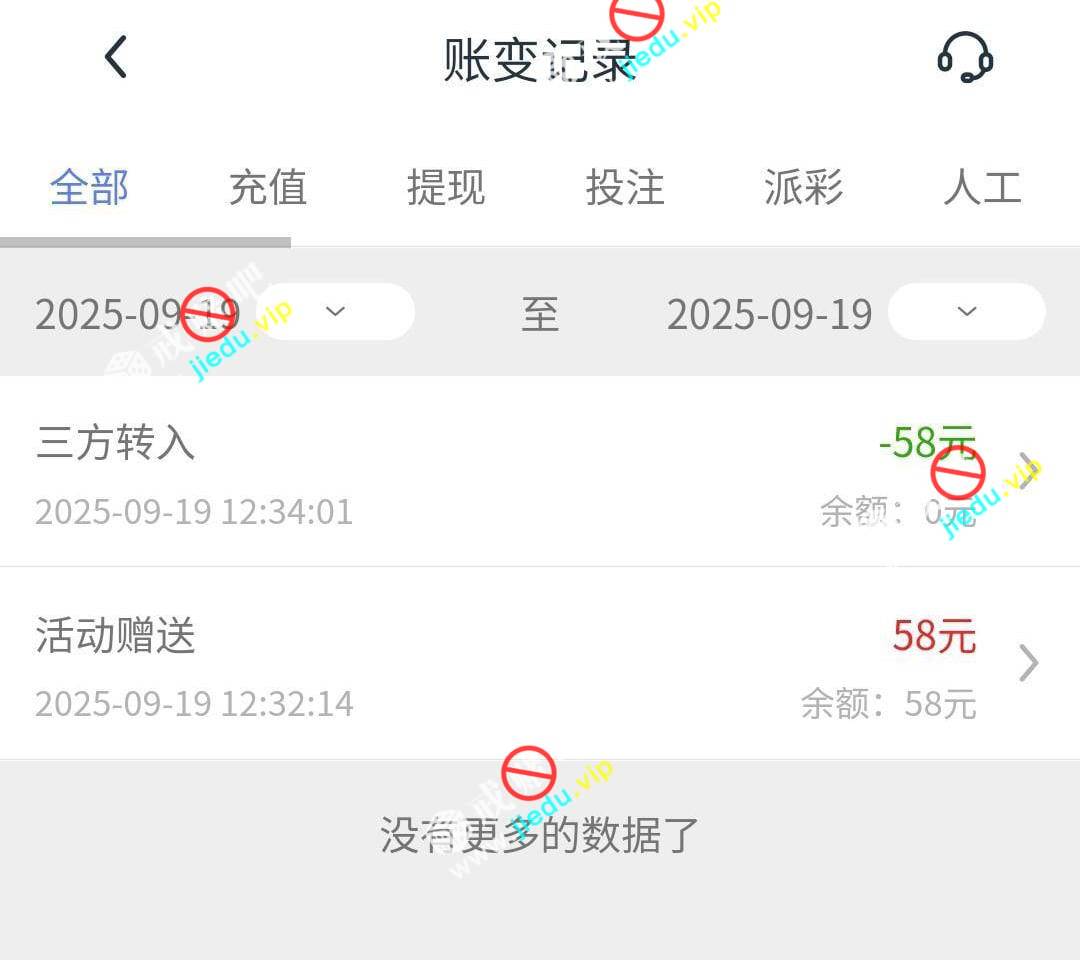The width and height of the screenshot is (1080, 960).
Task: Open the start date dropdown
Action: 336,312
